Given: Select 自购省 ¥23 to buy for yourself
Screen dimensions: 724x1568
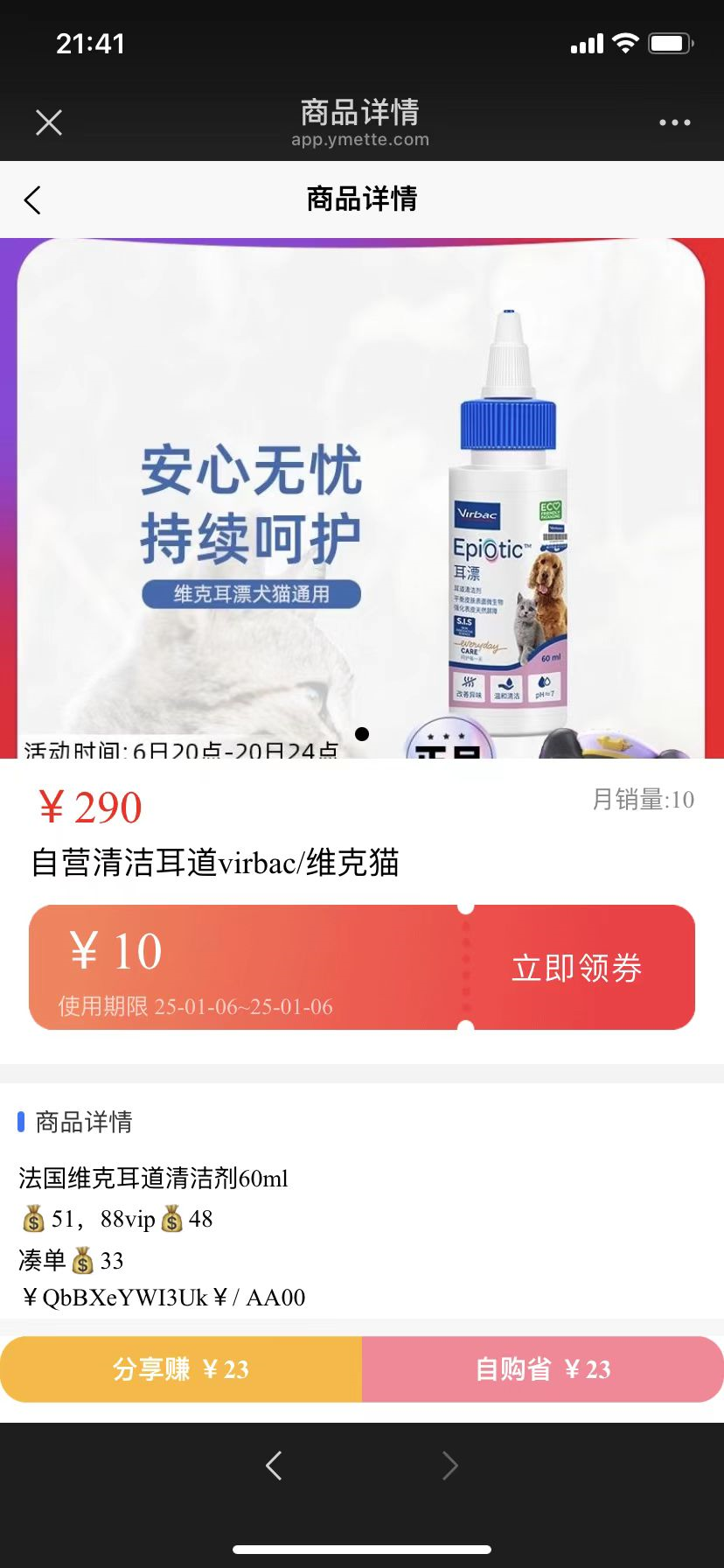Looking at the screenshot, I should (x=543, y=1369).
